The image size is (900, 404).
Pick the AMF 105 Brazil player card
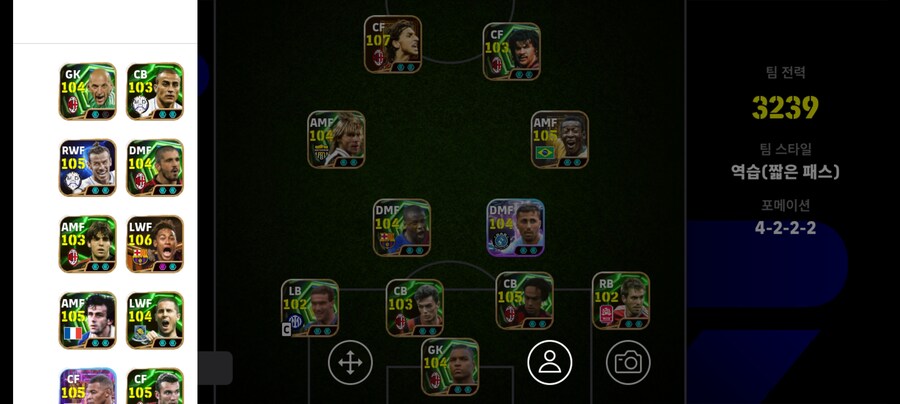pos(559,139)
